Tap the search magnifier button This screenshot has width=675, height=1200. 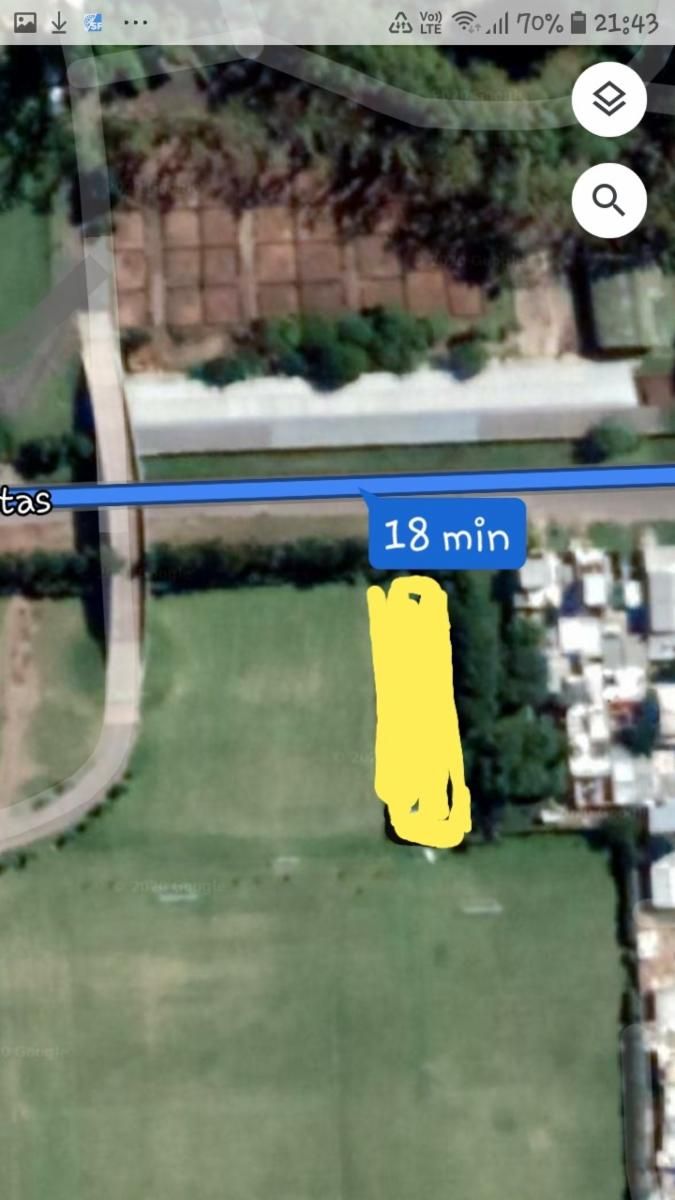click(609, 200)
